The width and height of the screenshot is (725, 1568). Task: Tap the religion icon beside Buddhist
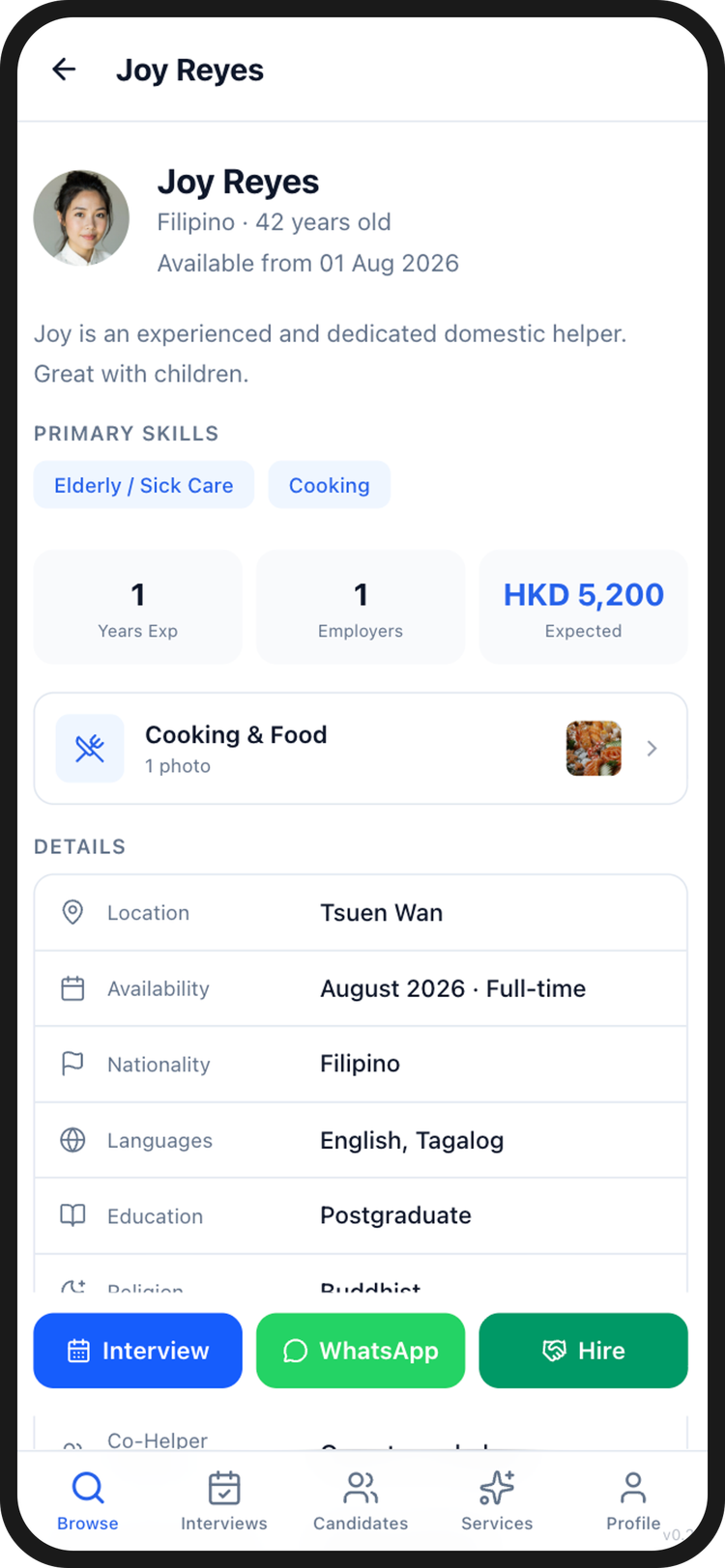[x=72, y=1287]
